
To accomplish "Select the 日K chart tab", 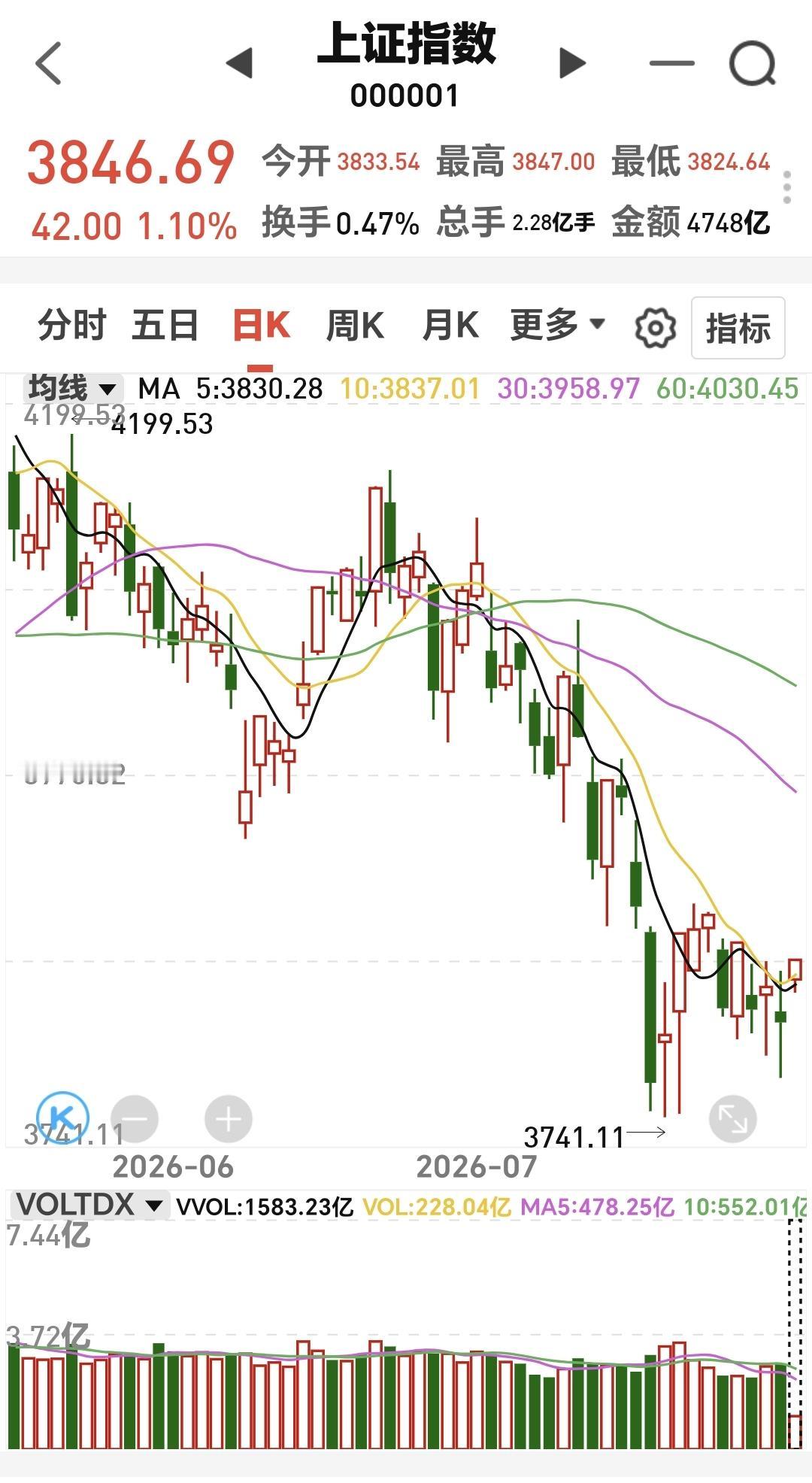I will (261, 326).
